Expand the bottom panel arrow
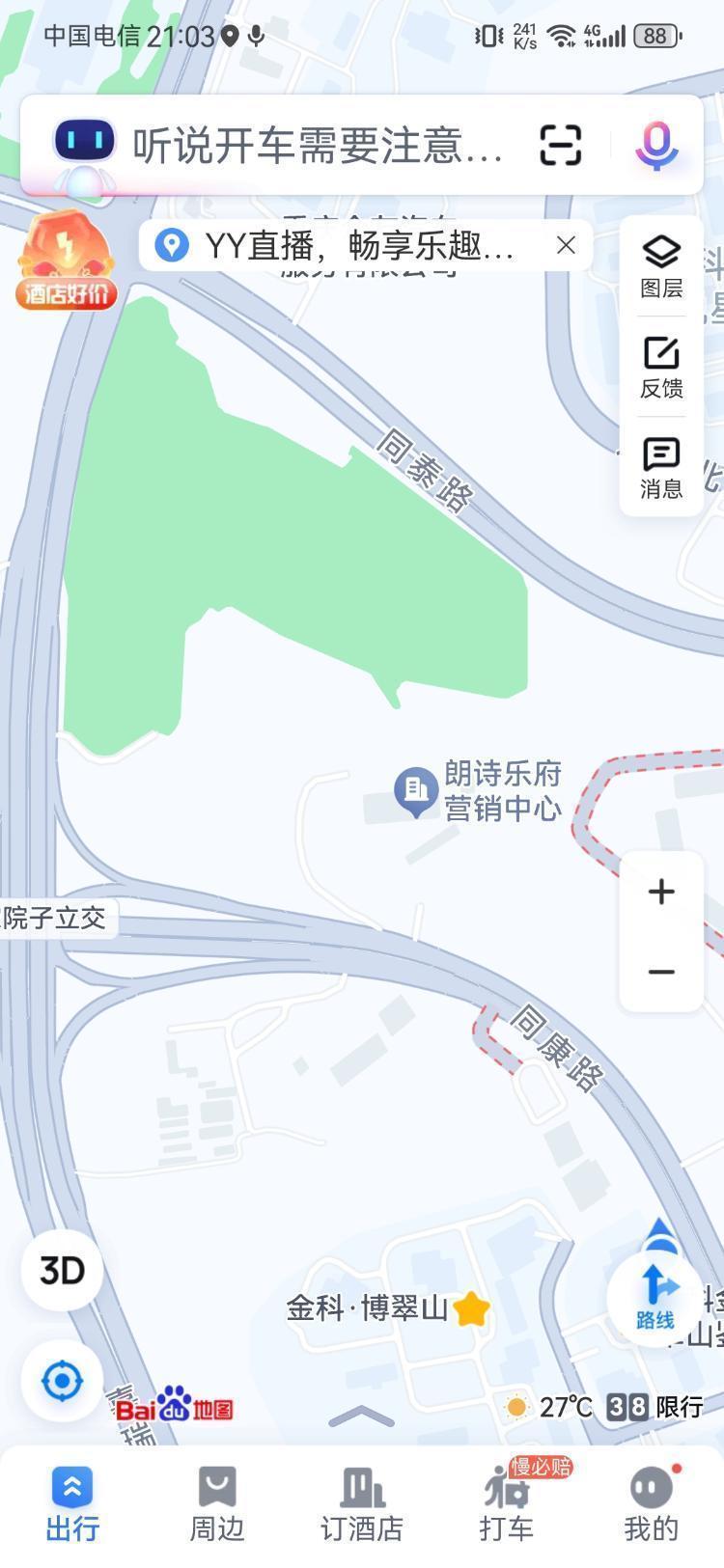Image resolution: width=724 pixels, height=1568 pixels. 362,1417
